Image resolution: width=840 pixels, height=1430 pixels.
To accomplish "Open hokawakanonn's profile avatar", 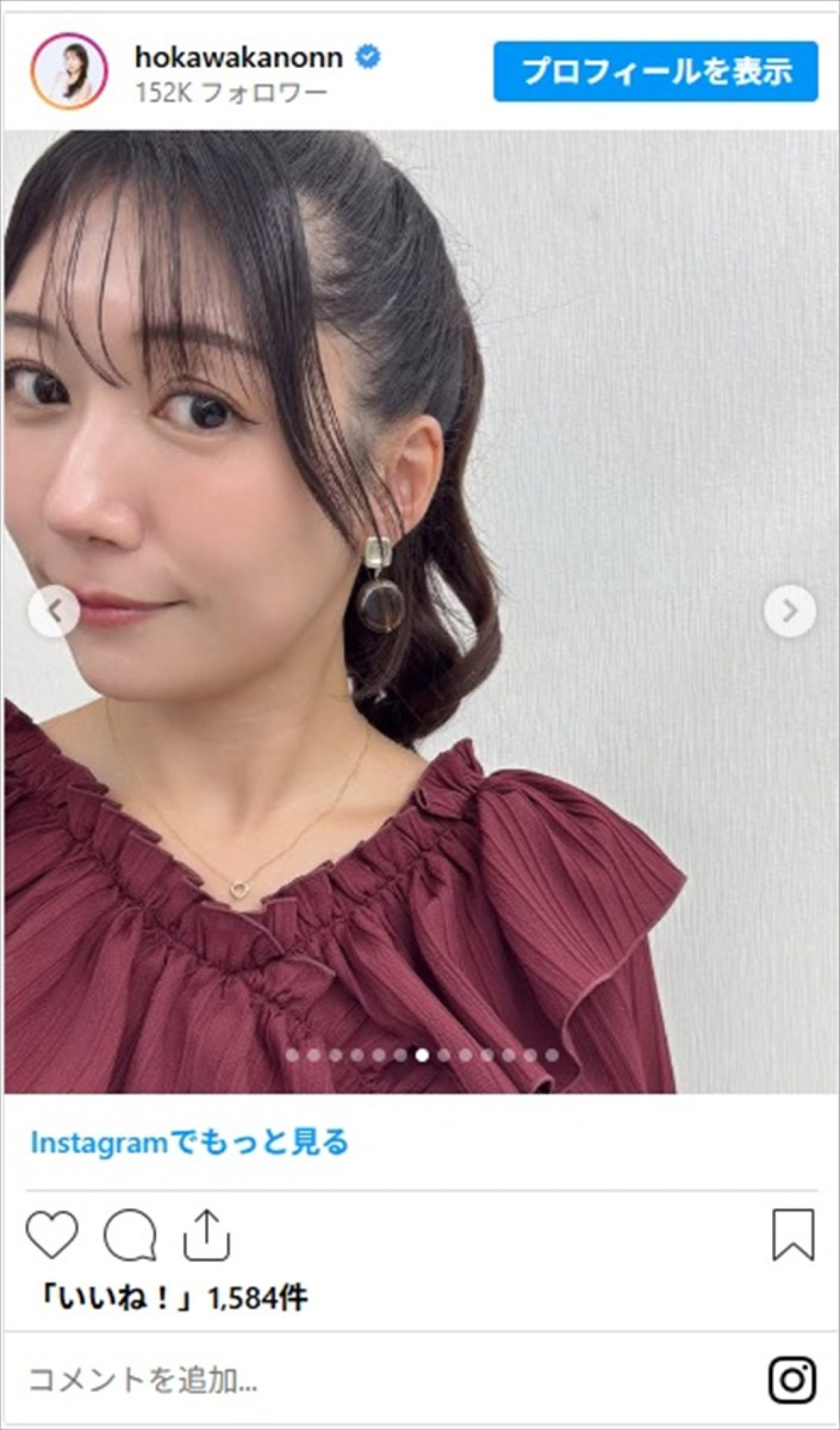I will point(69,71).
